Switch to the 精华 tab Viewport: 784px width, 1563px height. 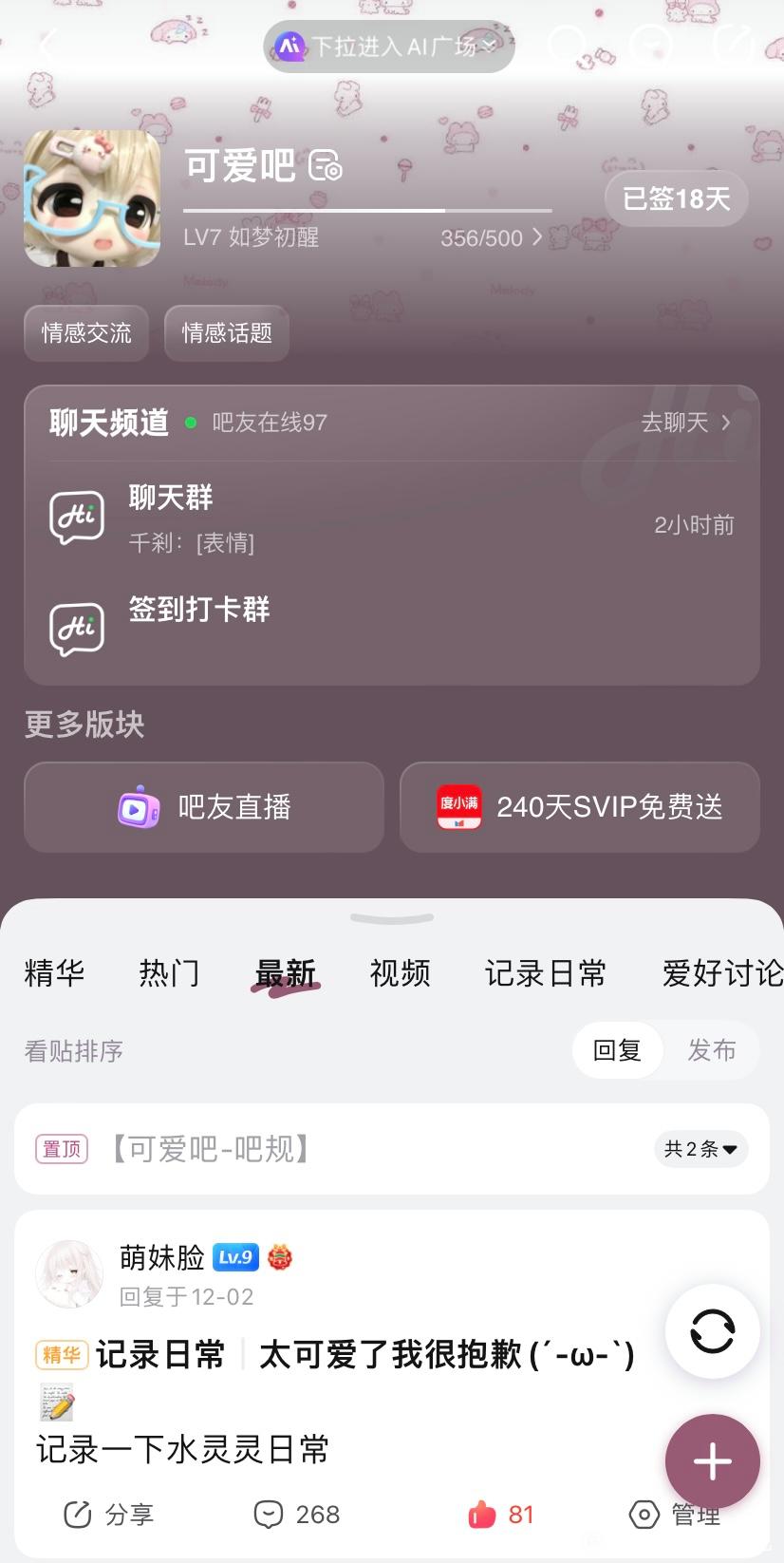click(54, 973)
